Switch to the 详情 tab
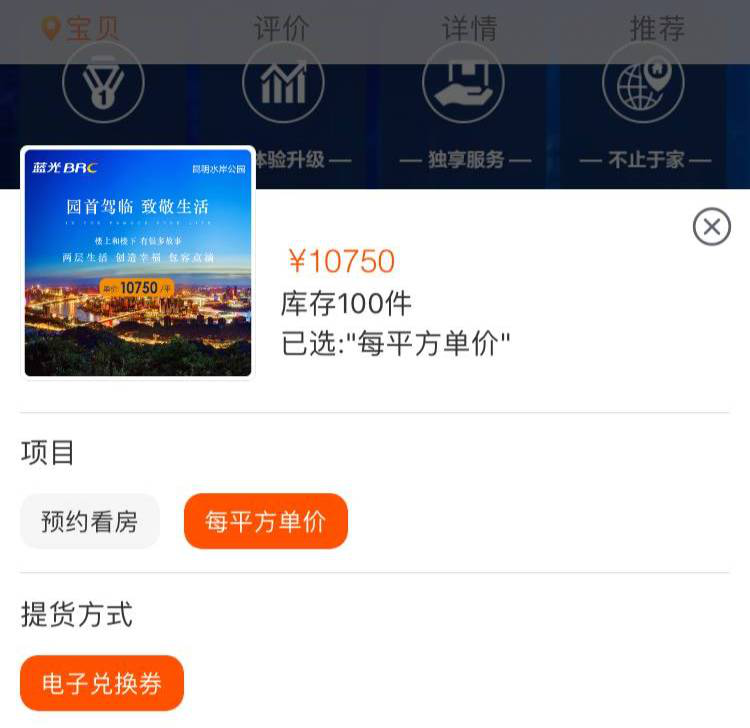The image size is (750, 728). coord(469,29)
